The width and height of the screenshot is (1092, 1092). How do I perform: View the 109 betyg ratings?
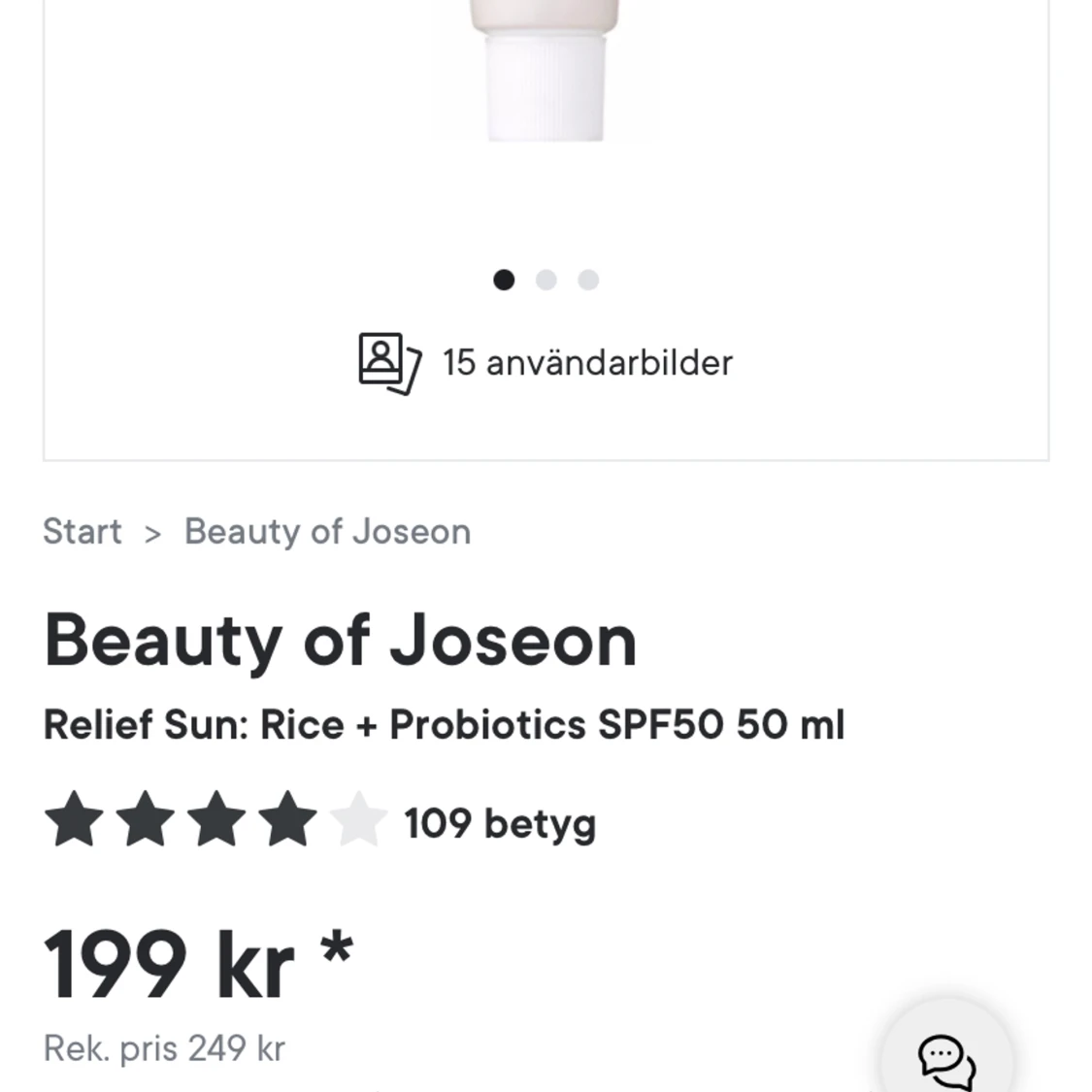tap(499, 823)
